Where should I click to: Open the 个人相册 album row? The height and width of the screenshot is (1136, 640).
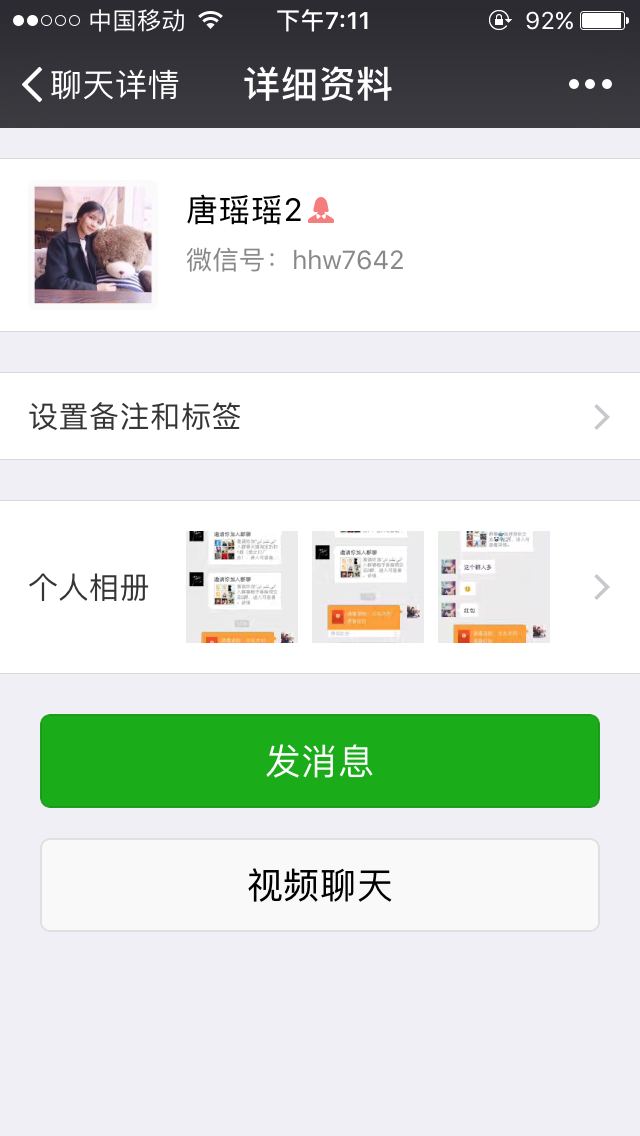coord(320,588)
